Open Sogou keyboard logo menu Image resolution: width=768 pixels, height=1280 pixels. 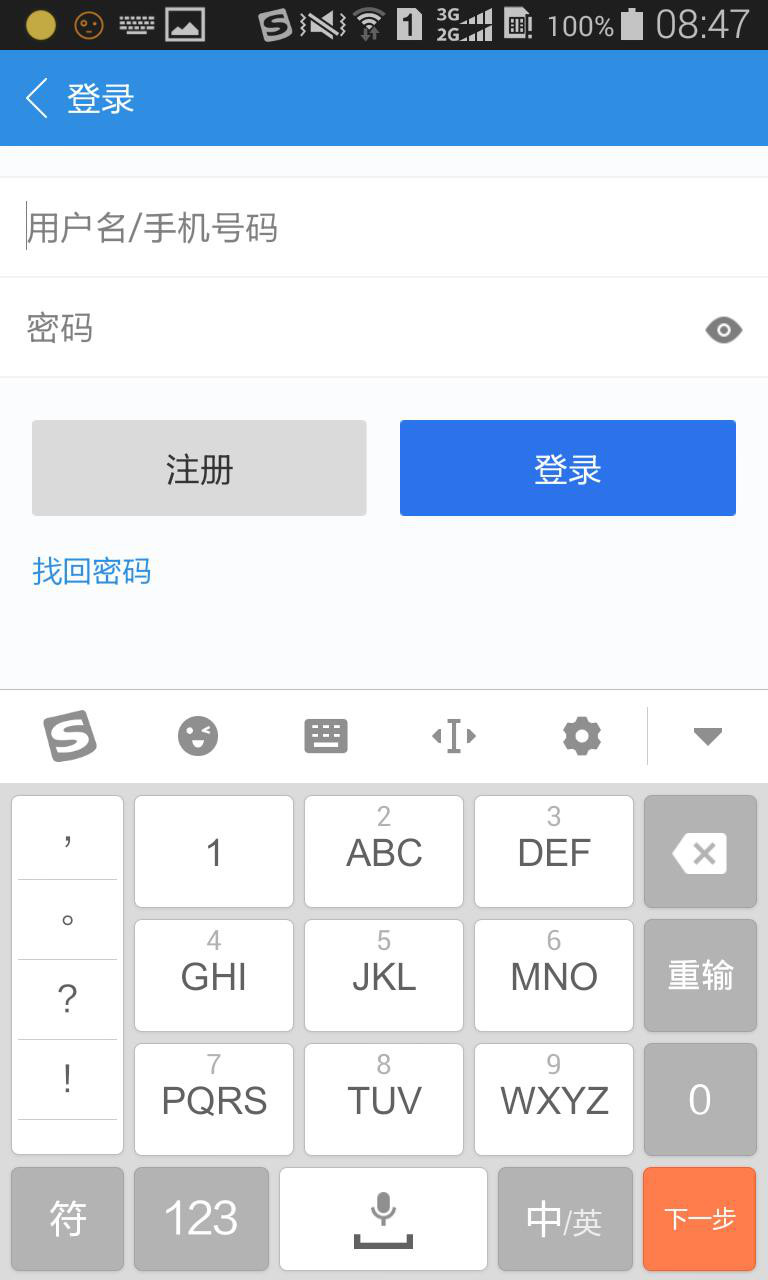[x=70, y=737]
